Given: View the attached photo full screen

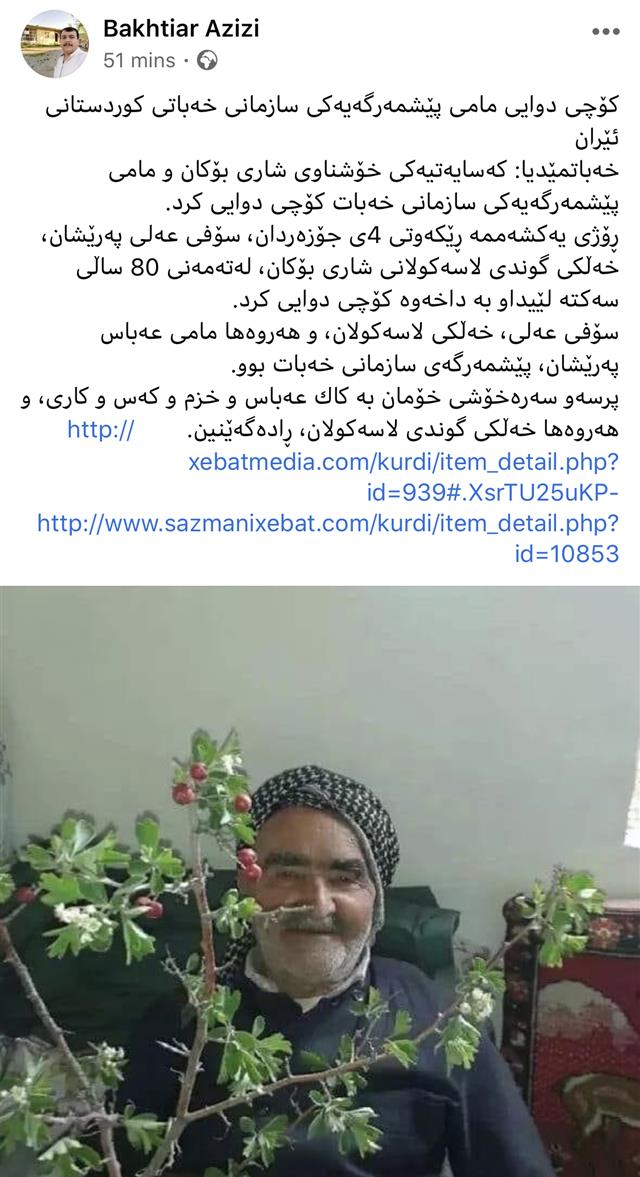Looking at the screenshot, I should point(320,880).
